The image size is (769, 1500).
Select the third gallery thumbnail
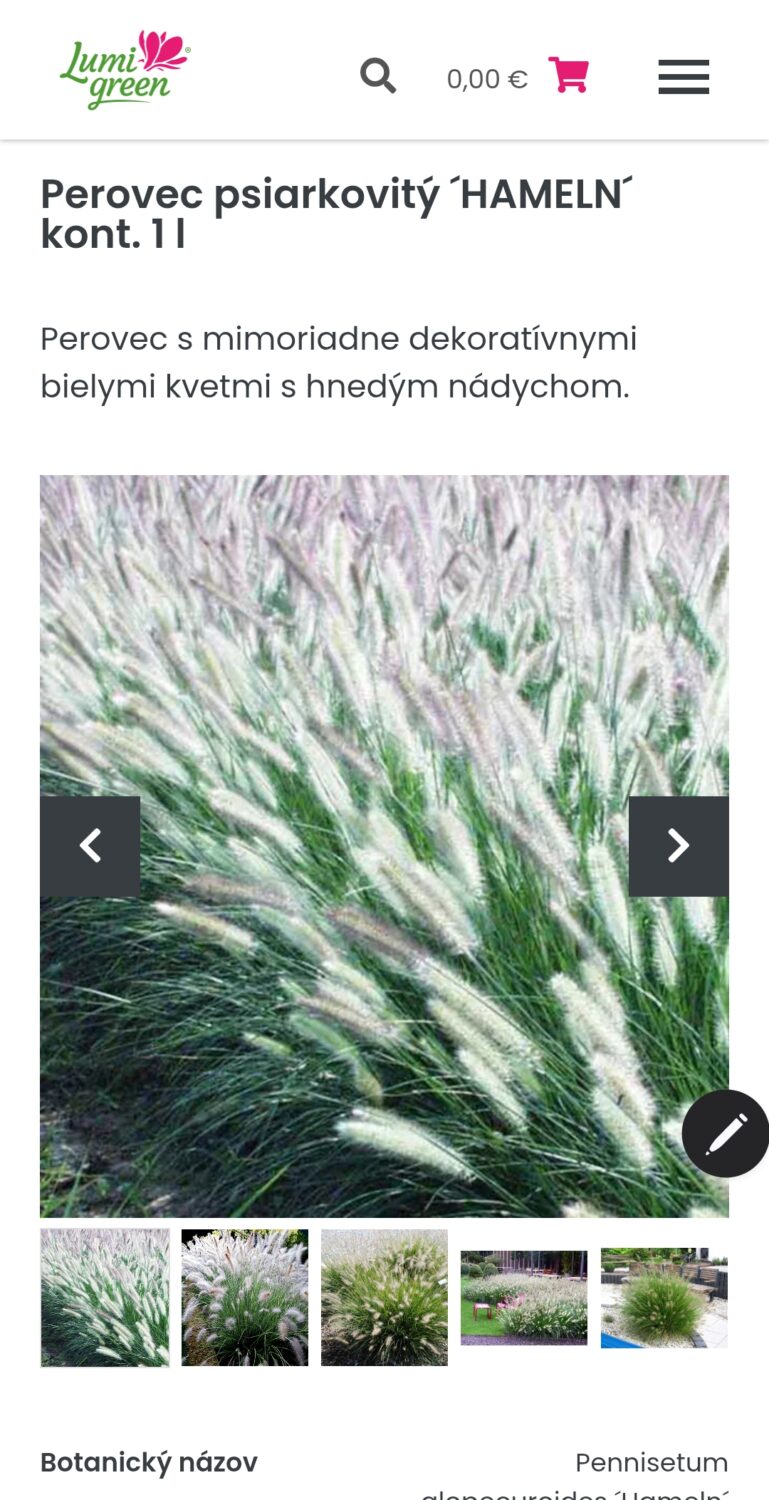[384, 1298]
